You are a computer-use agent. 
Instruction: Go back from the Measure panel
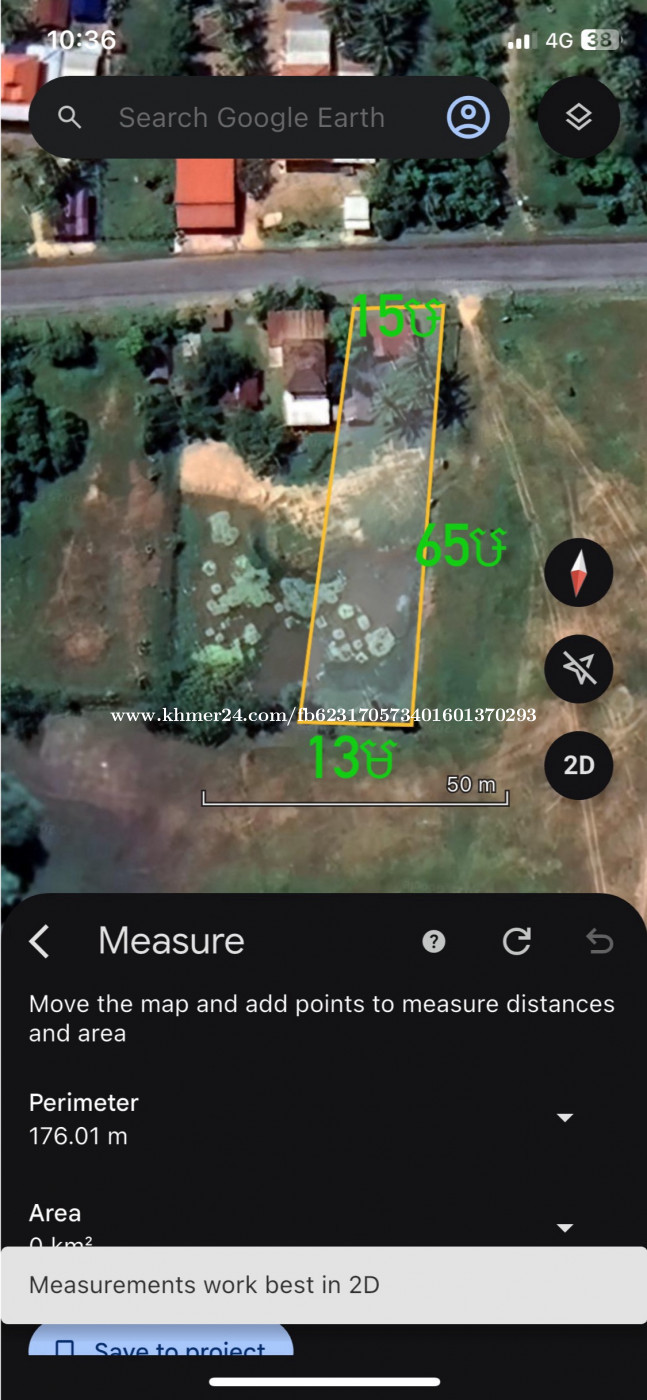coord(40,941)
